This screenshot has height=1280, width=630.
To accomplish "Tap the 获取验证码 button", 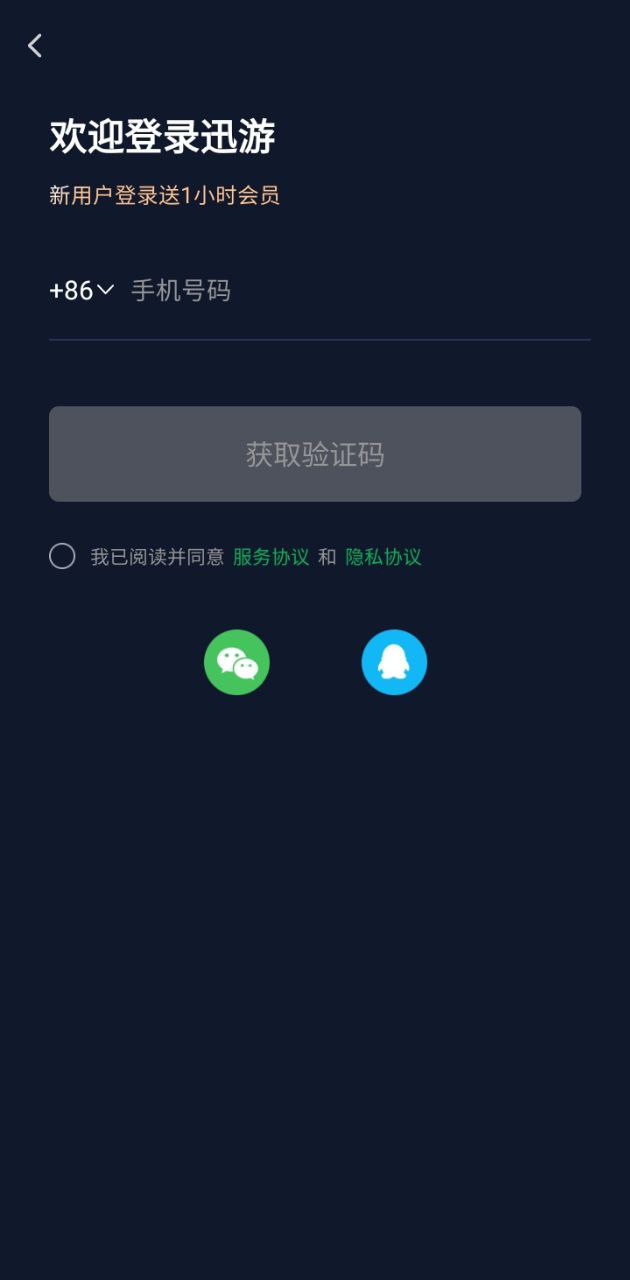I will tap(315, 454).
